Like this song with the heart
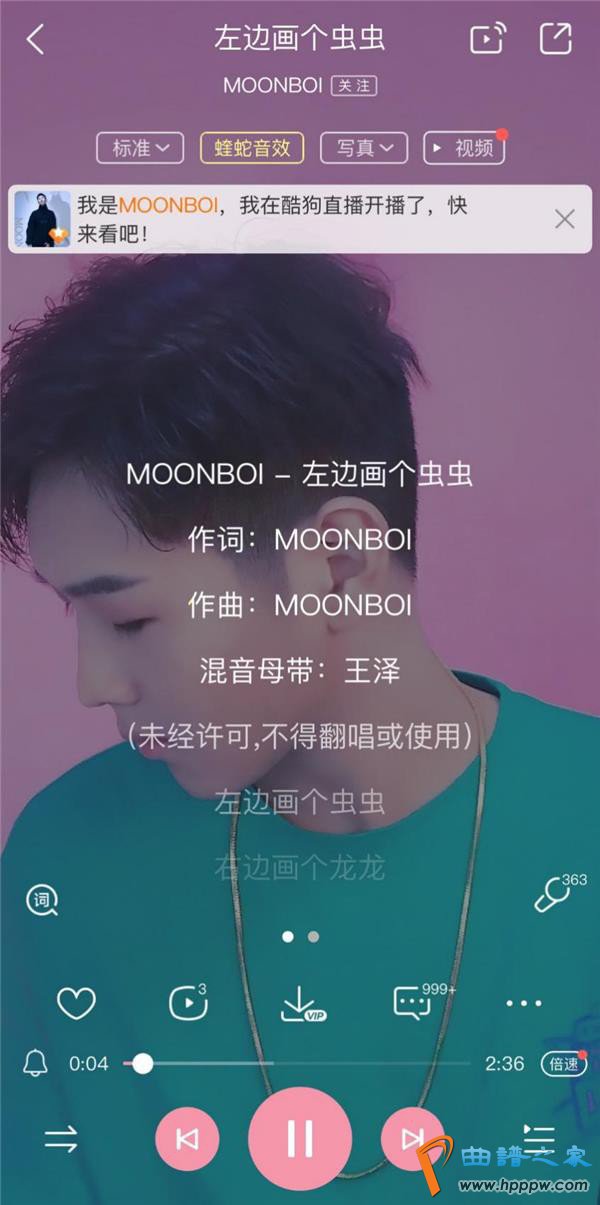Viewport: 600px width, 1205px height. pos(76,1003)
